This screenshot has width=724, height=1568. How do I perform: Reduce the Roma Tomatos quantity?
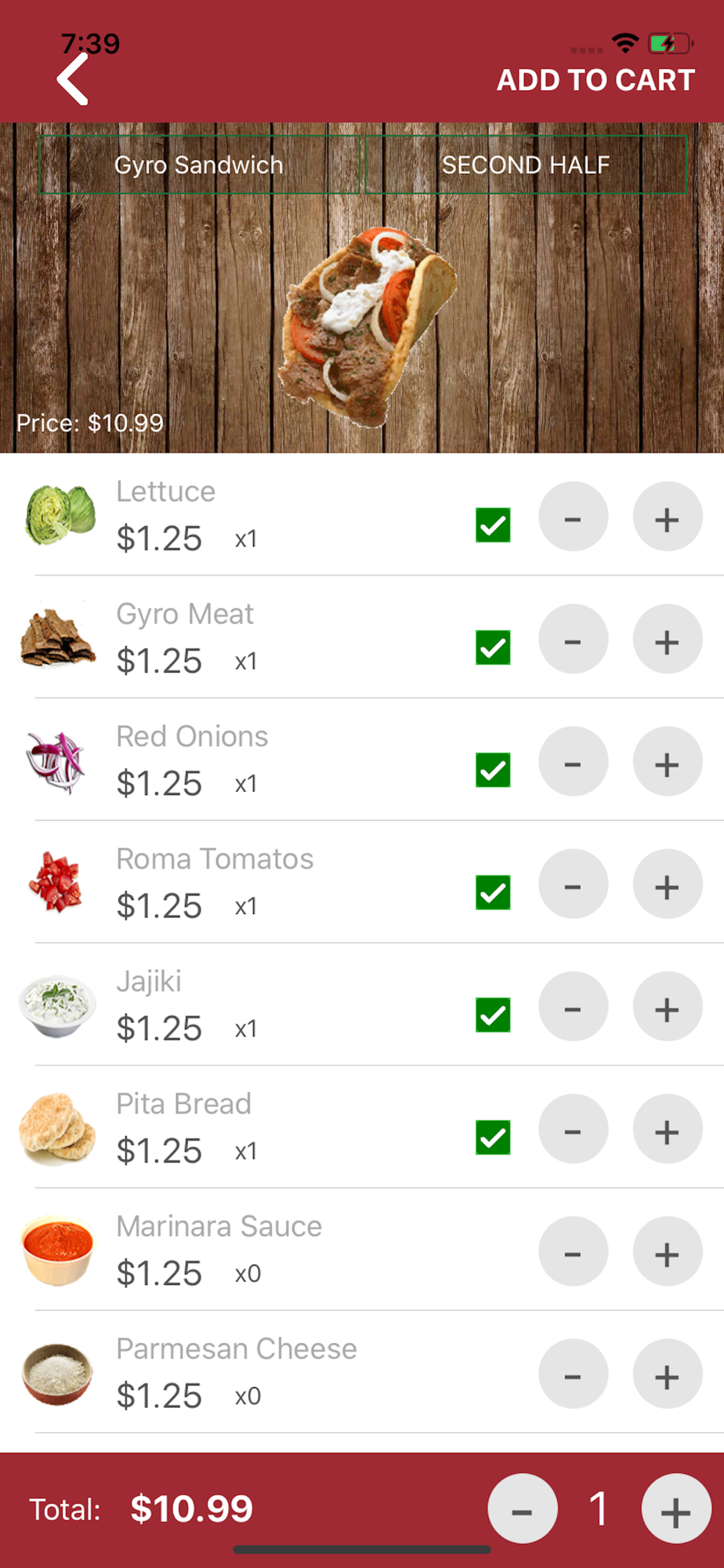tap(573, 884)
